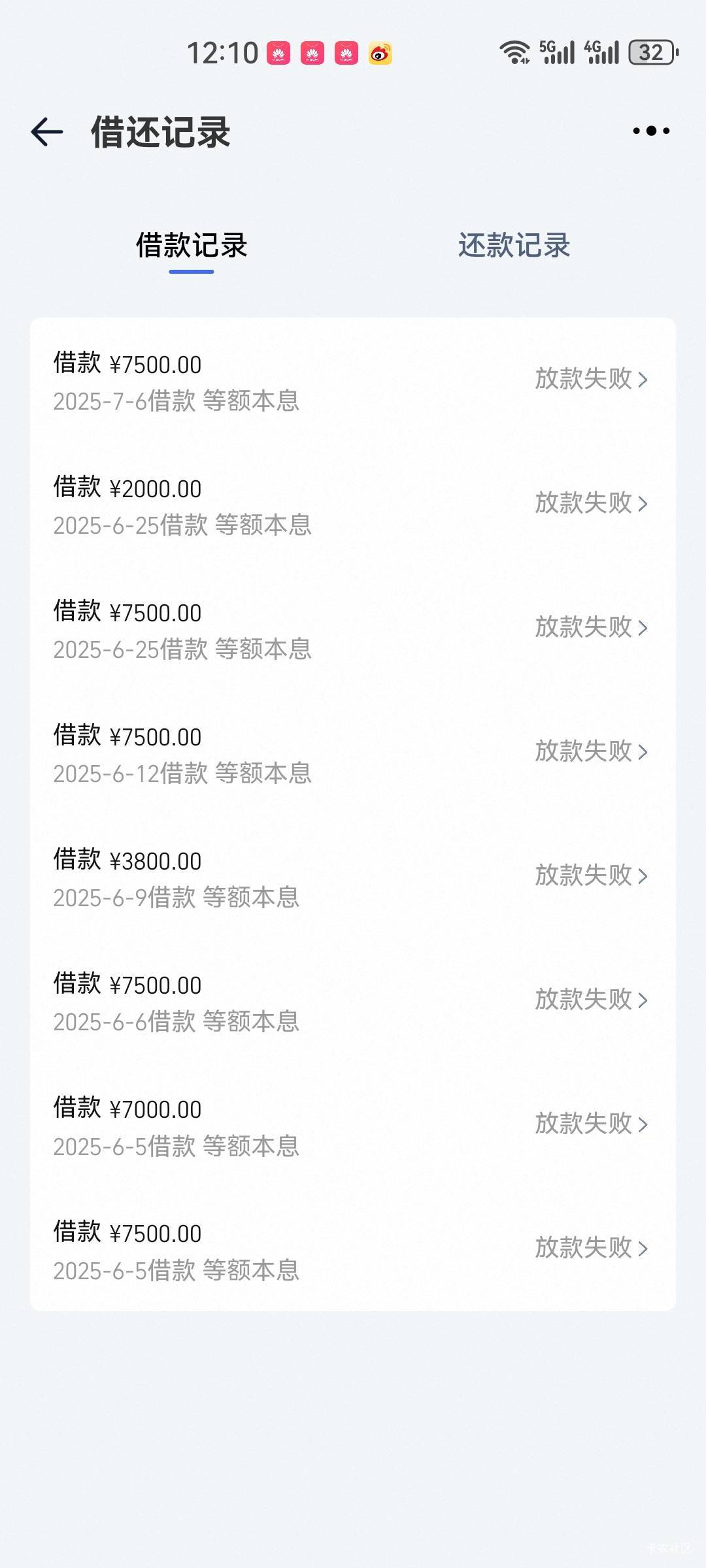Screen dimensions: 706x1568
Task: View the ¥7500.00 loan dated 2025-6-25
Action: pos(353,629)
